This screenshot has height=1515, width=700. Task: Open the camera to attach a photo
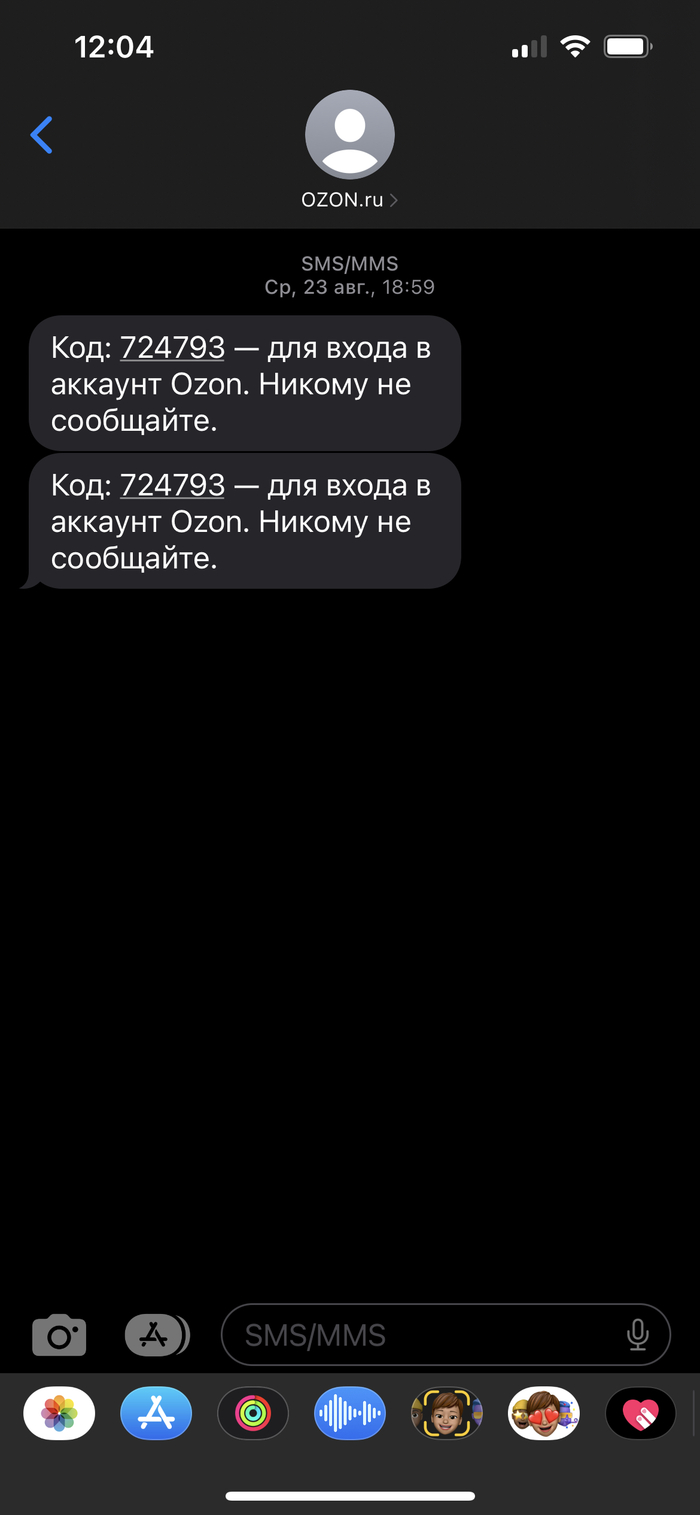coord(59,1336)
